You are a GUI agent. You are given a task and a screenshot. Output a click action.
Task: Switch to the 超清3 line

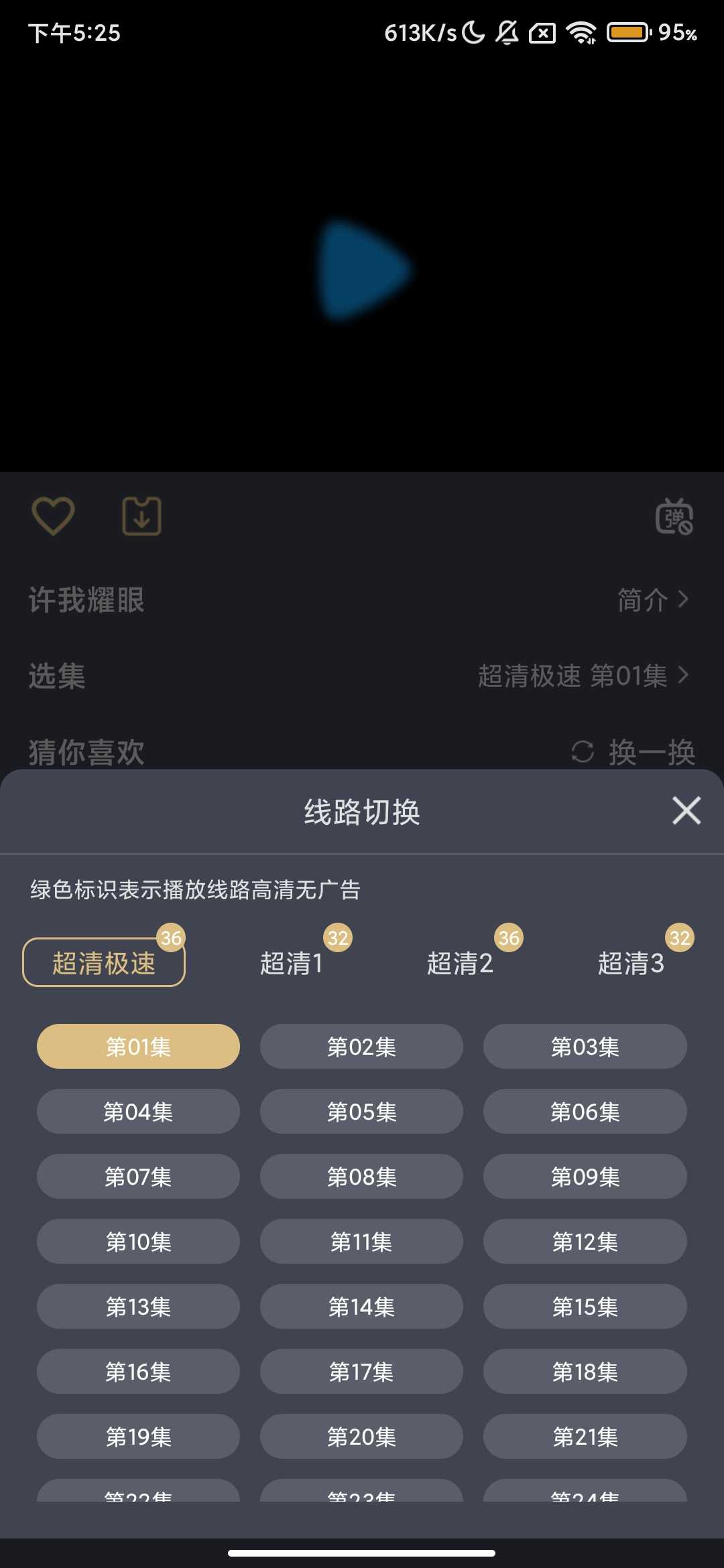[631, 963]
